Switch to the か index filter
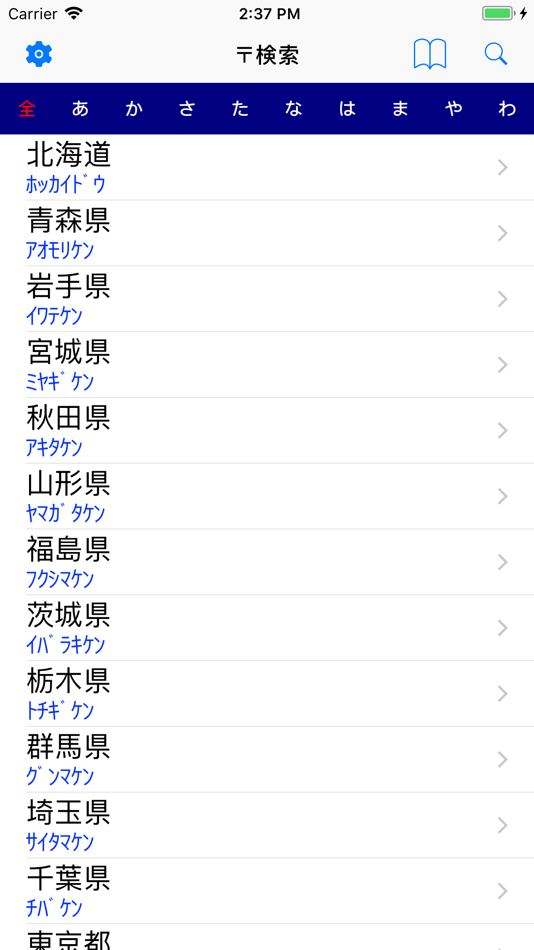This screenshot has height=950, width=534. (133, 109)
